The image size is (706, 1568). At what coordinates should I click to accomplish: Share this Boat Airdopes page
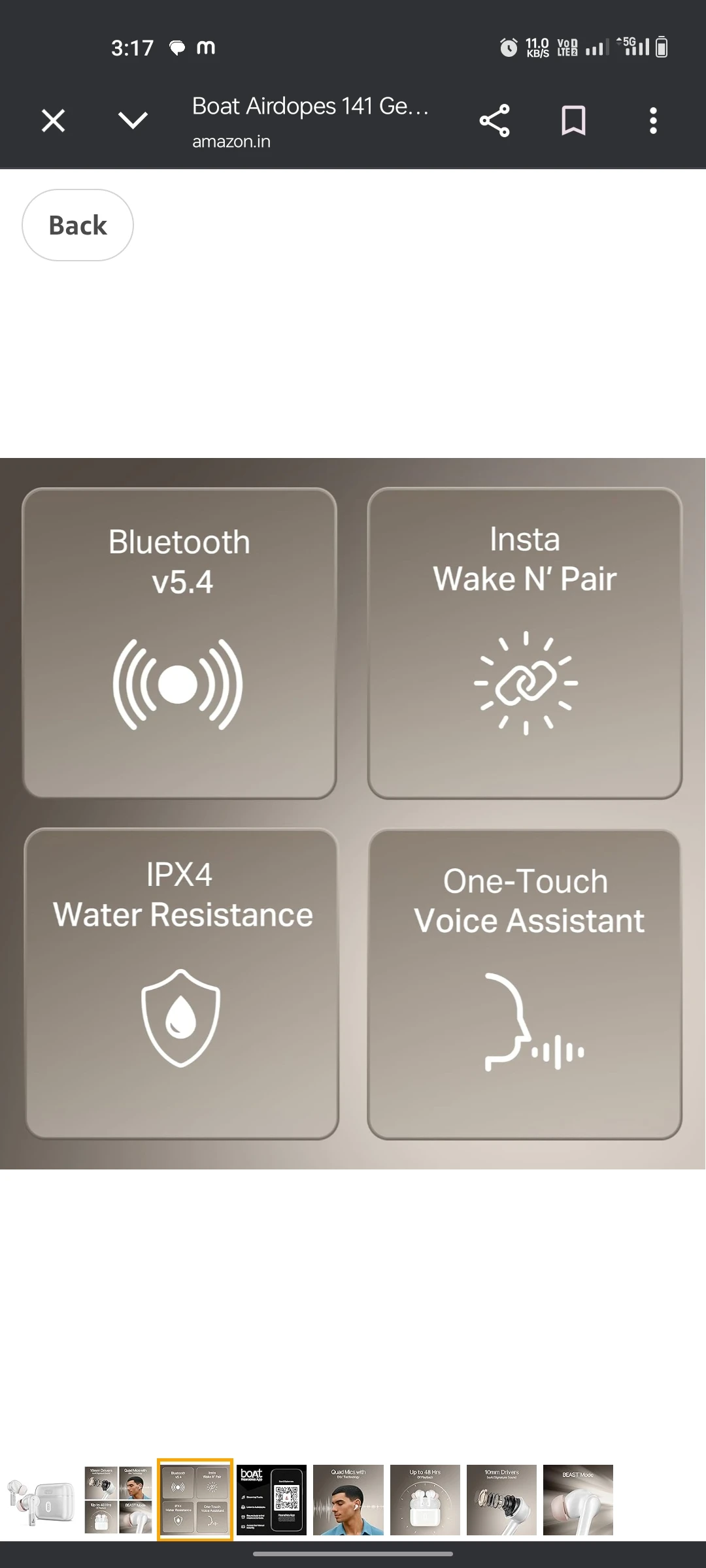click(494, 121)
